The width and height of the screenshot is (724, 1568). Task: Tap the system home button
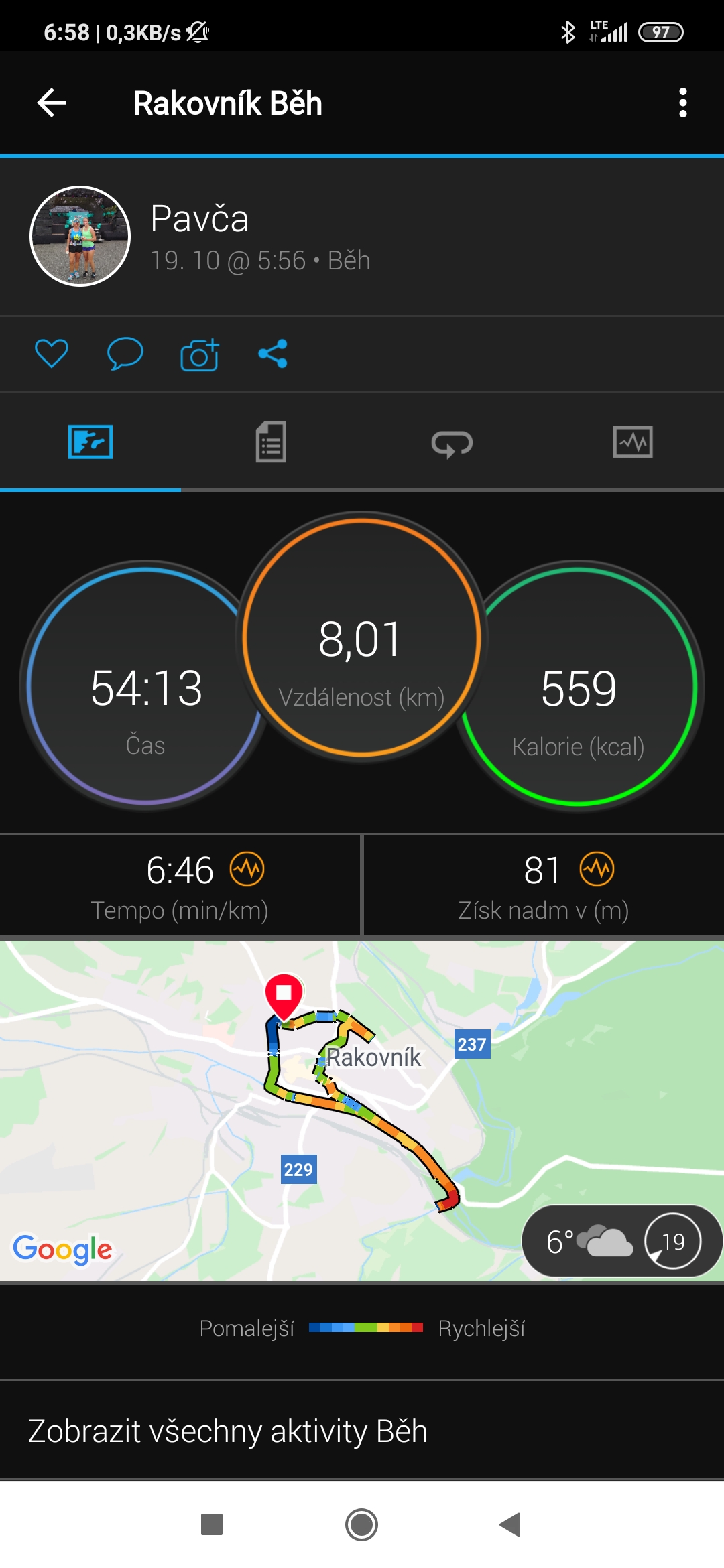(x=361, y=1524)
